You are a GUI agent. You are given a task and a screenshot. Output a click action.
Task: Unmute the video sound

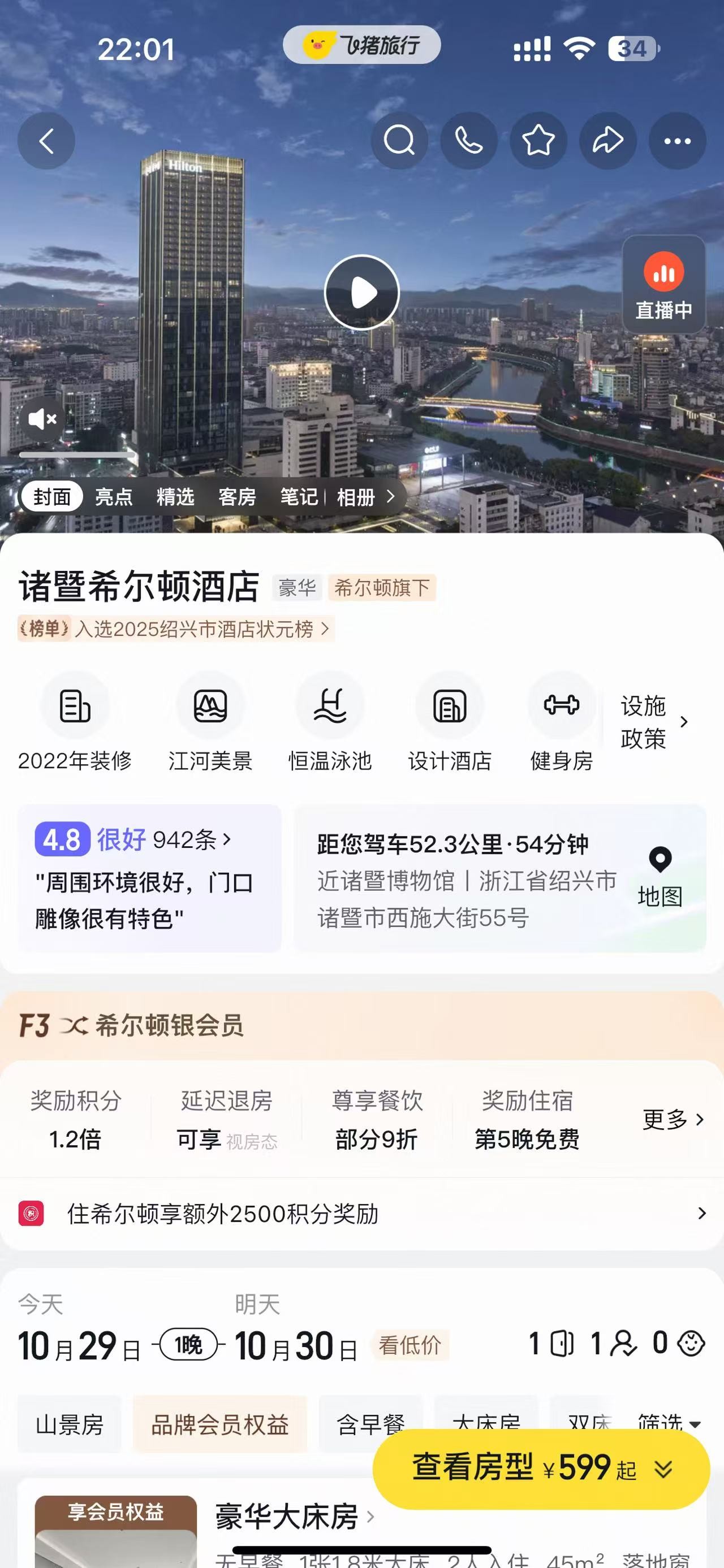[x=42, y=419]
